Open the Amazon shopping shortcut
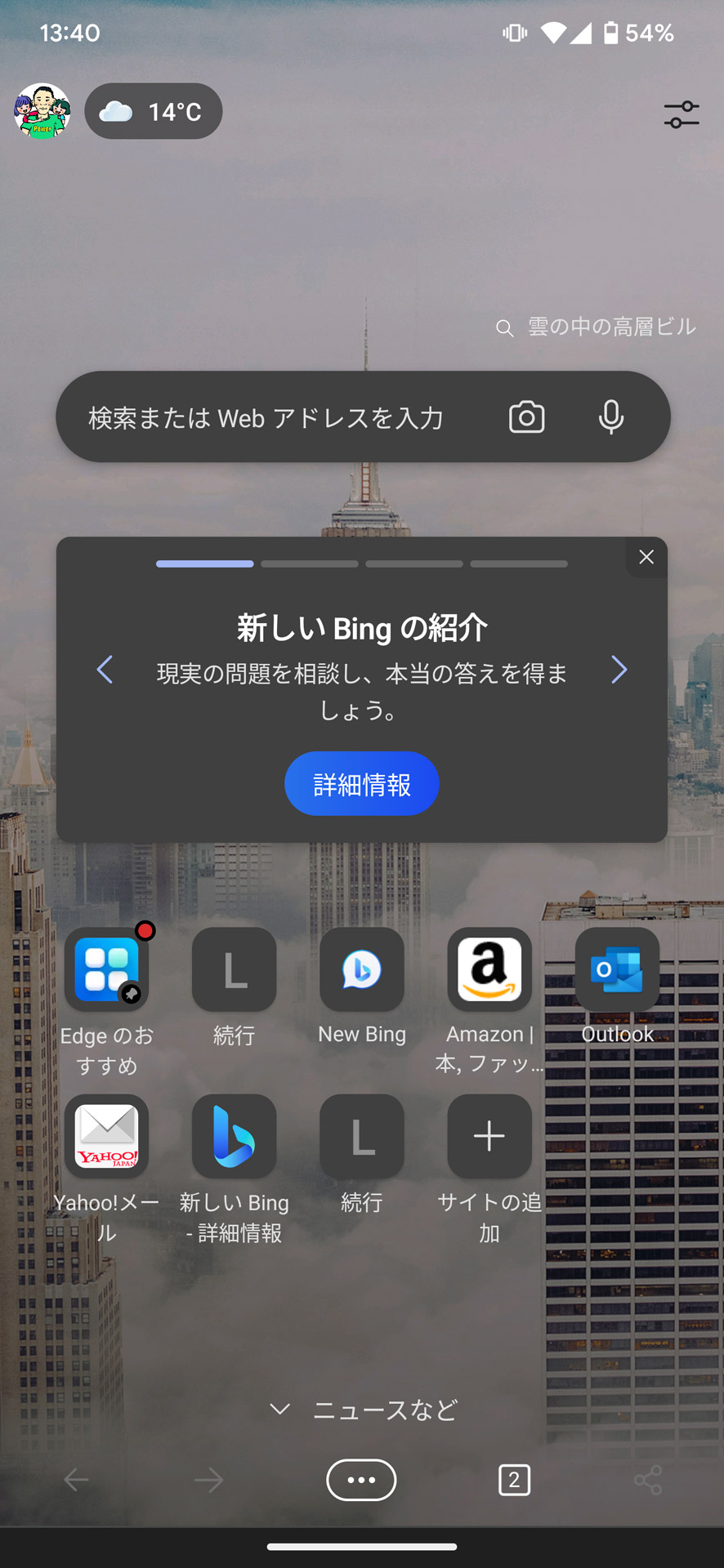The image size is (724, 1568). pos(489,969)
